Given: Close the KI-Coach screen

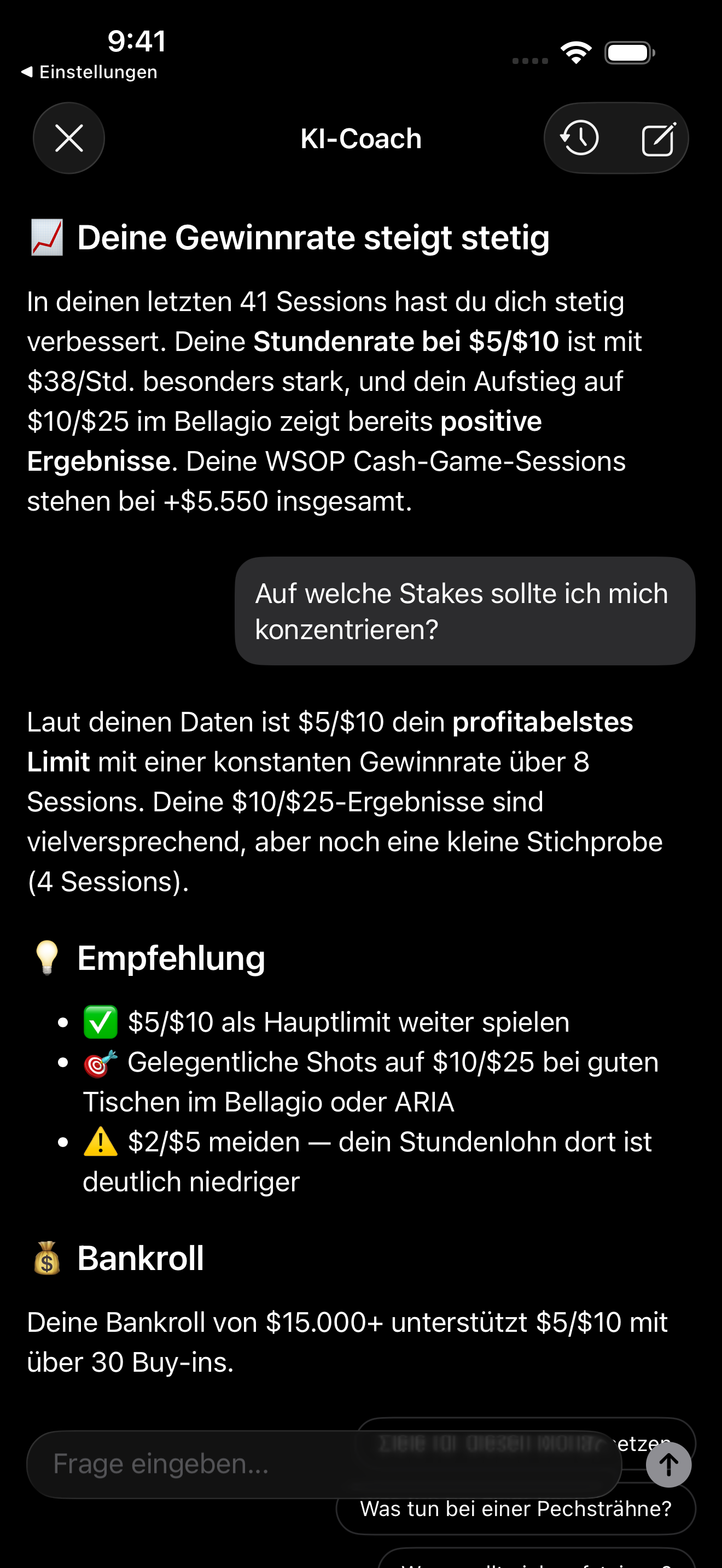Looking at the screenshot, I should pyautogui.click(x=69, y=138).
